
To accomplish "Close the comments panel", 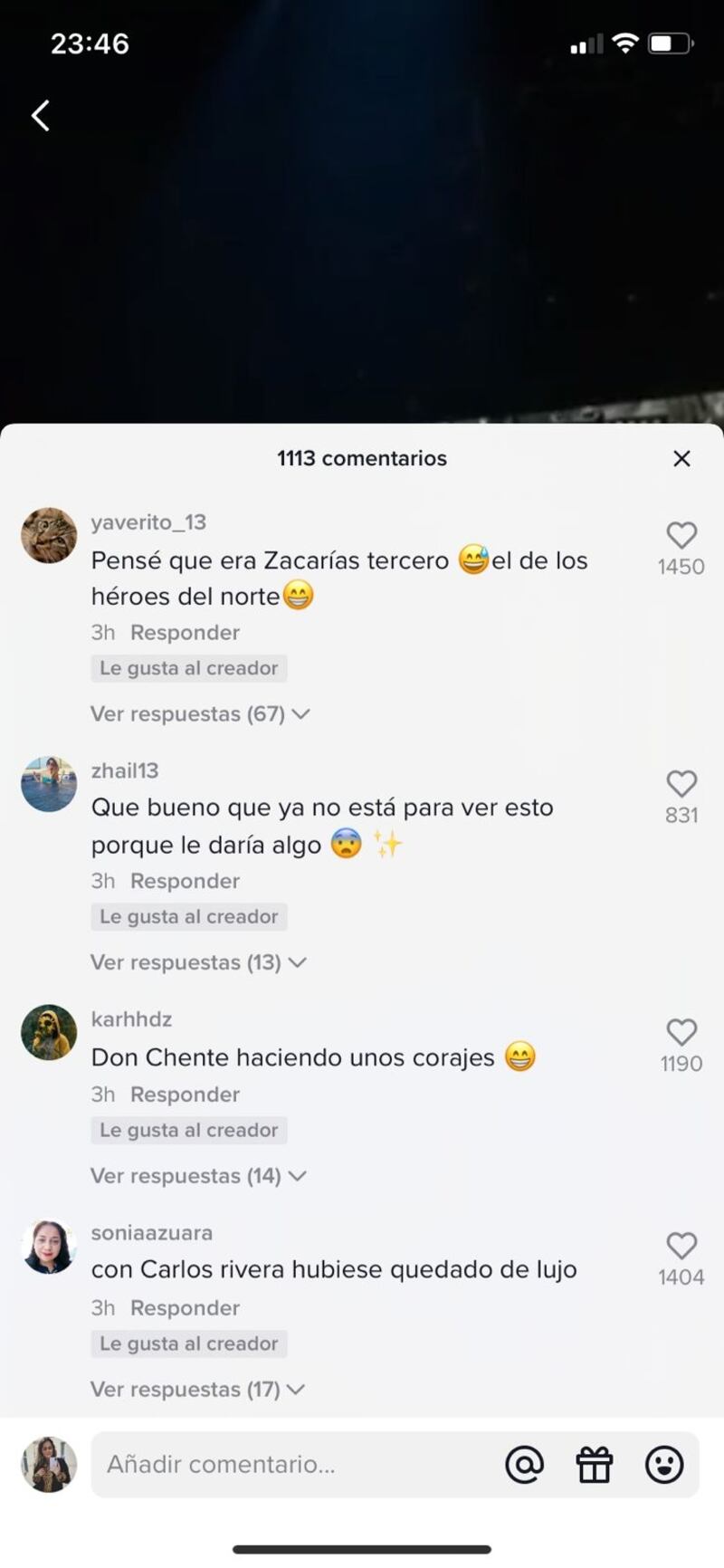I will tap(681, 459).
